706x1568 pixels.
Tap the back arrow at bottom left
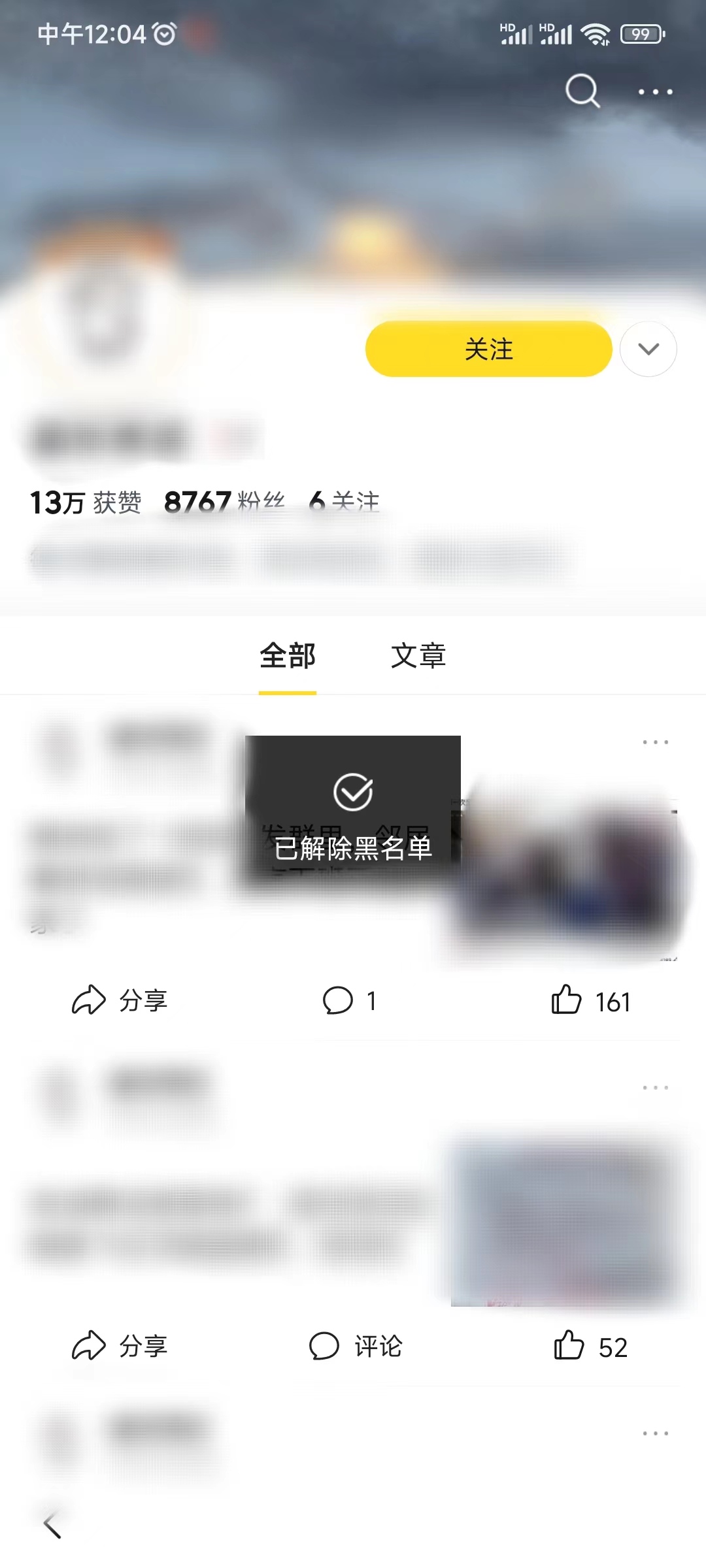(51, 1522)
